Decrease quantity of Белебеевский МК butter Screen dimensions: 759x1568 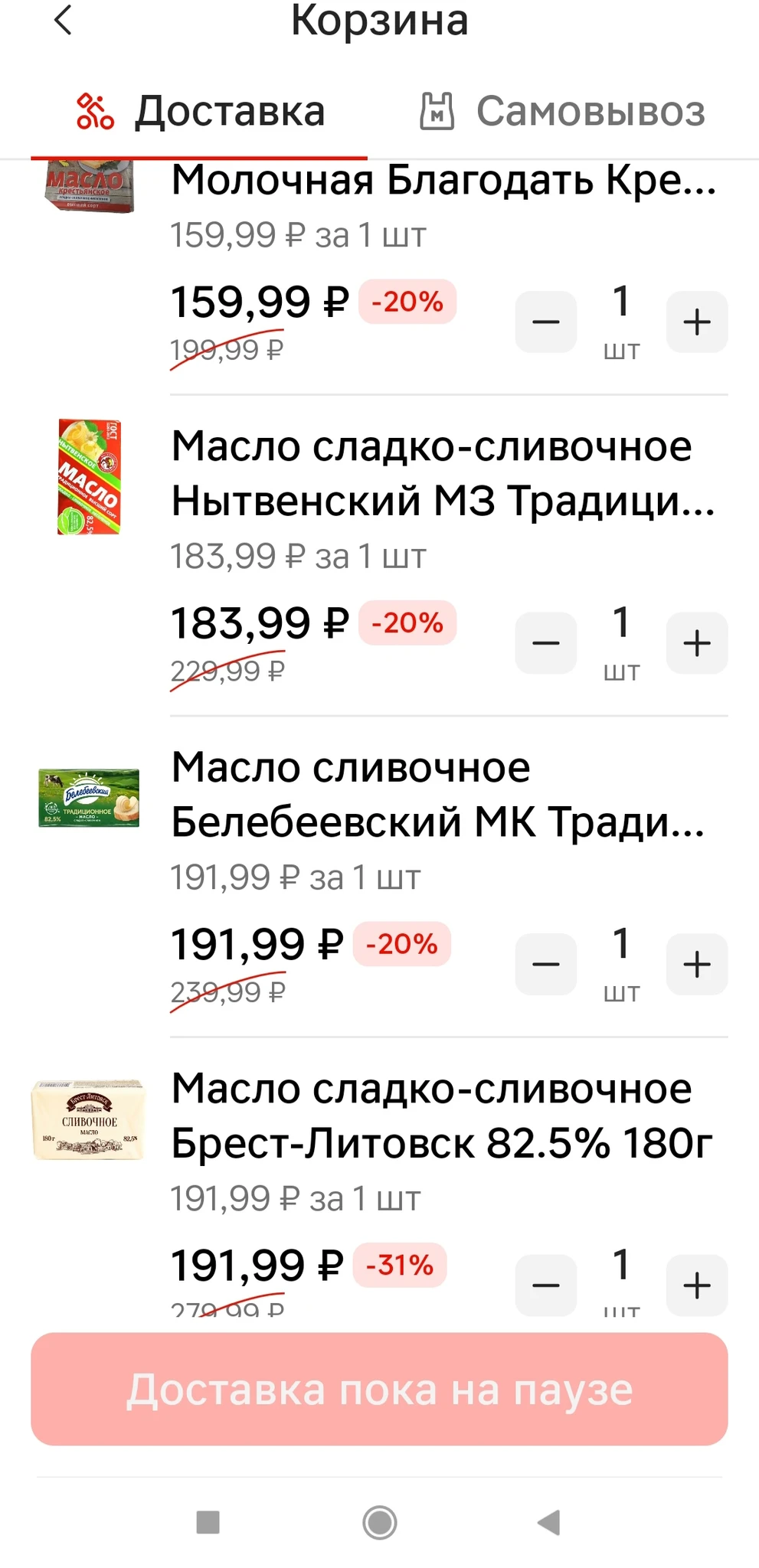pyautogui.click(x=545, y=964)
